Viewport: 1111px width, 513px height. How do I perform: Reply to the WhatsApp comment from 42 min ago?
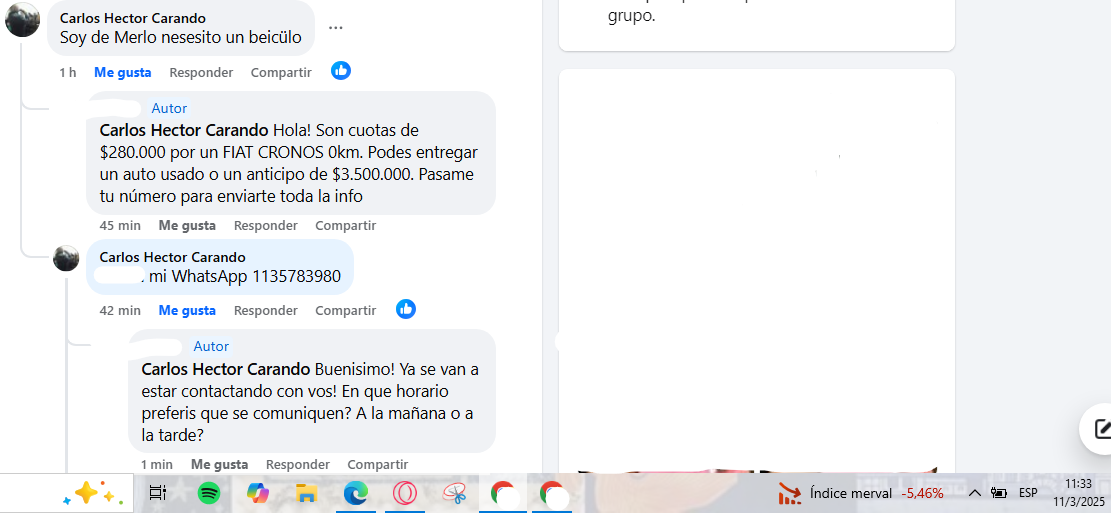pyautogui.click(x=266, y=310)
